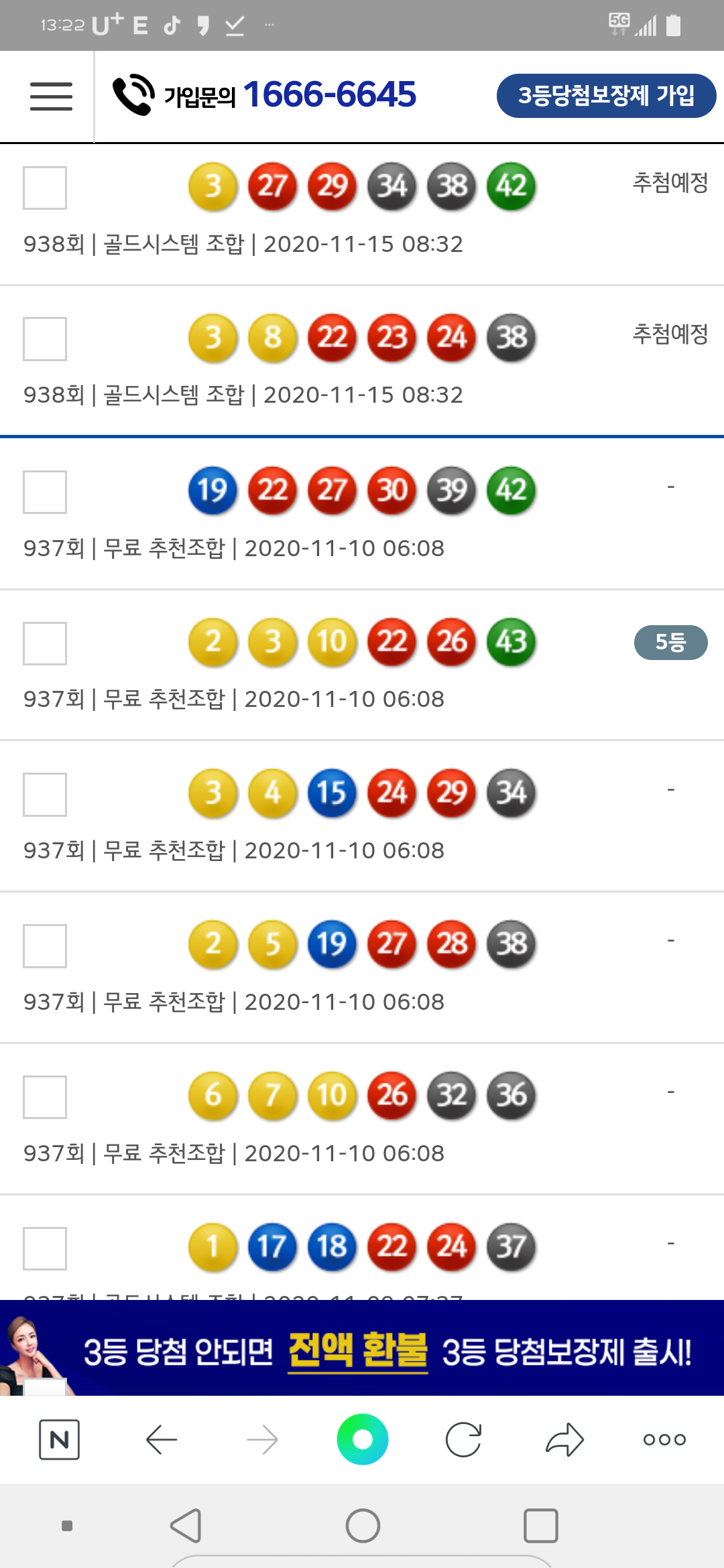Open the hamburger drawer menu

pos(51,96)
